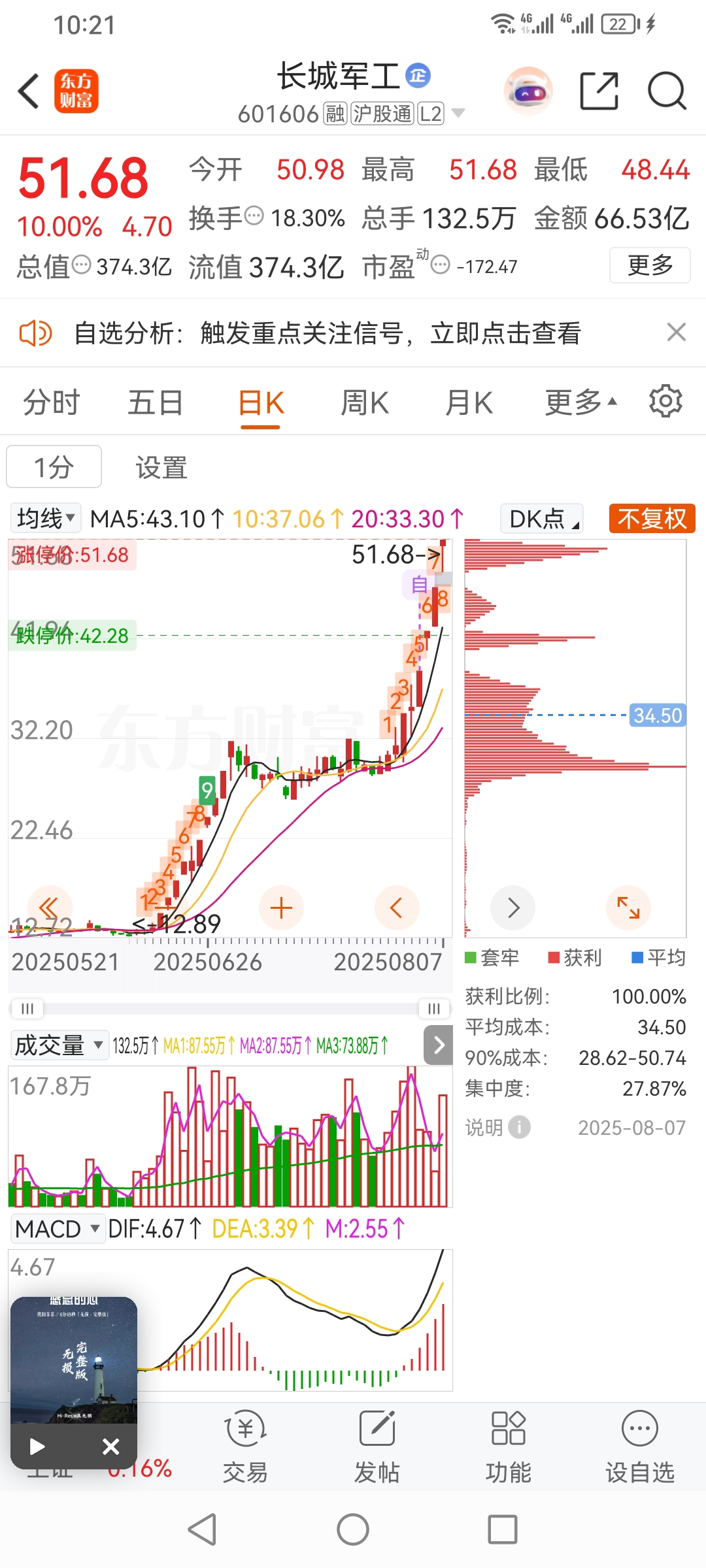Close the floating video player

pos(111,1446)
